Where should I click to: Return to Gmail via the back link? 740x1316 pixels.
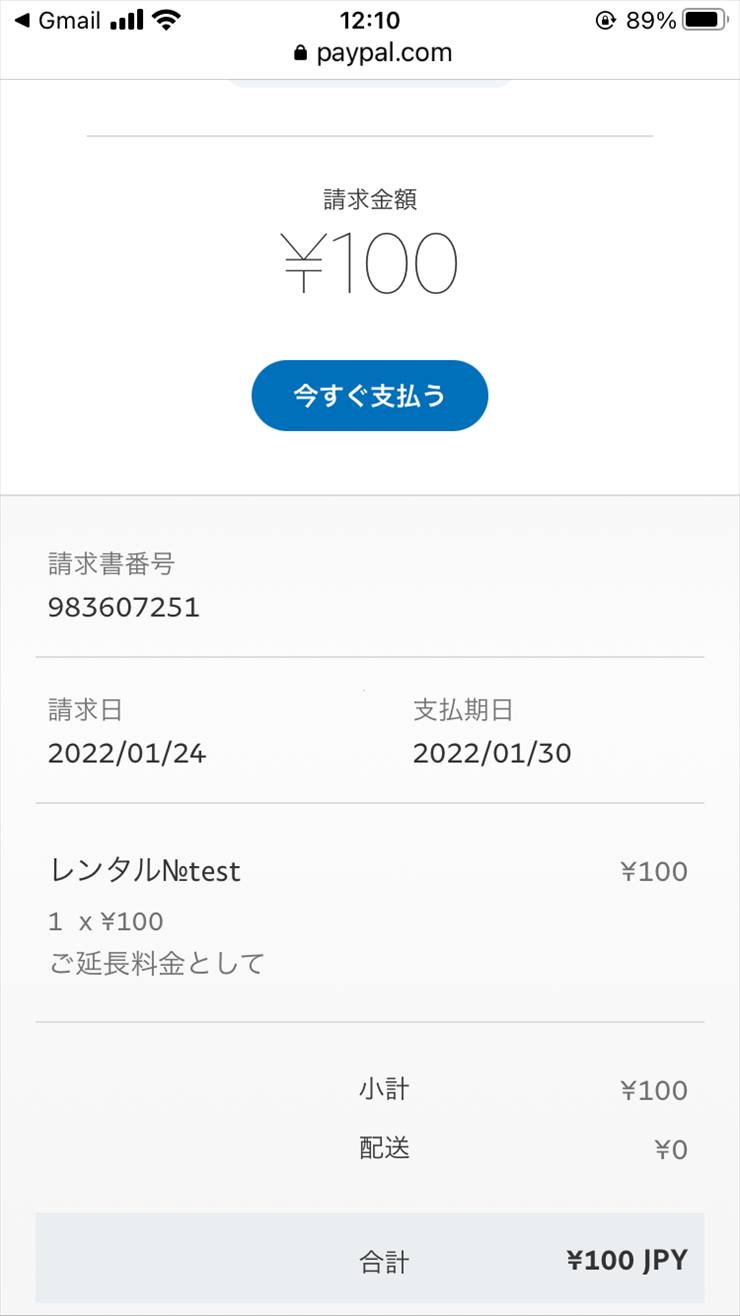coord(57,21)
